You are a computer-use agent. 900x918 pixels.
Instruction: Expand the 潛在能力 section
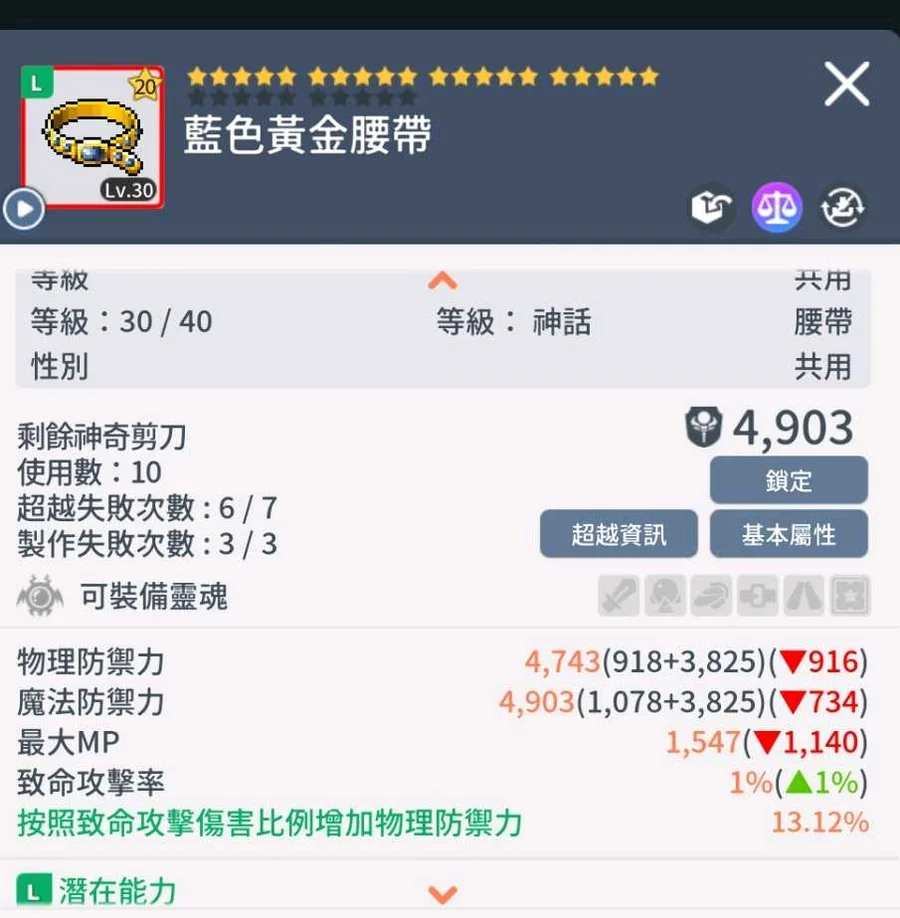442,892
